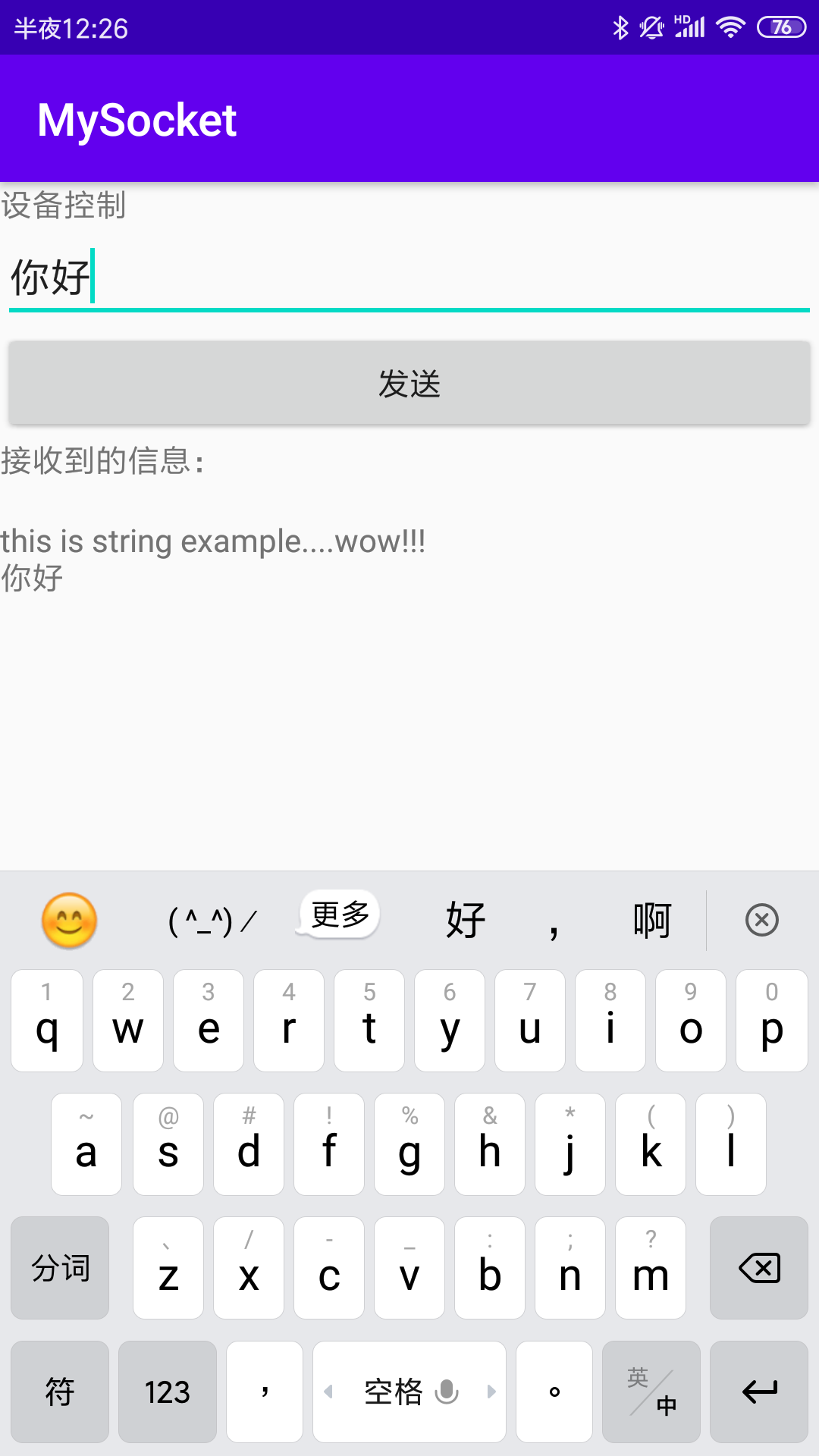
Task: Toggle the 英/中 language key
Action: (x=651, y=1392)
